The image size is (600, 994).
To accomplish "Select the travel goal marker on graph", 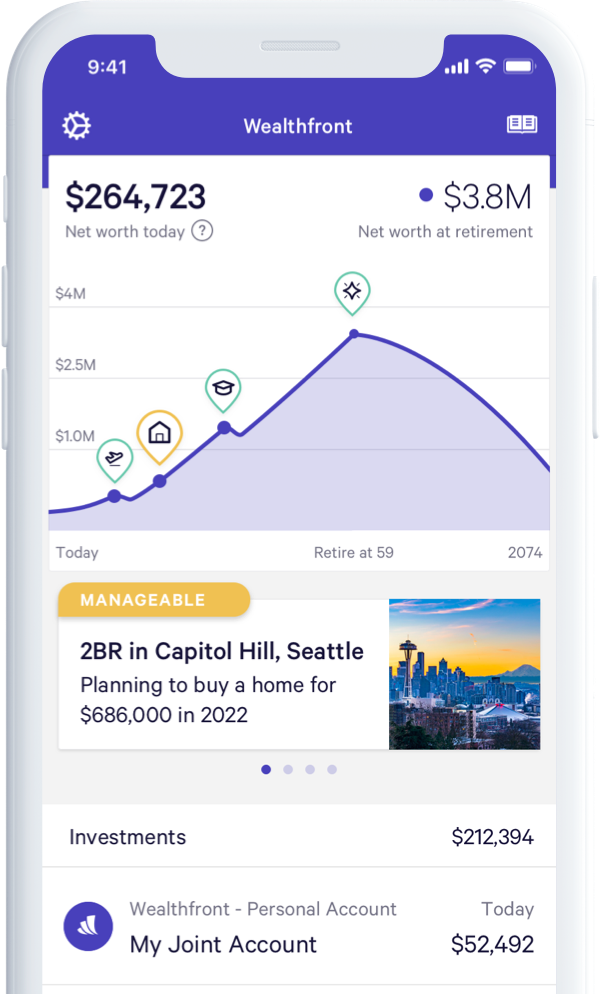I will click(x=115, y=459).
